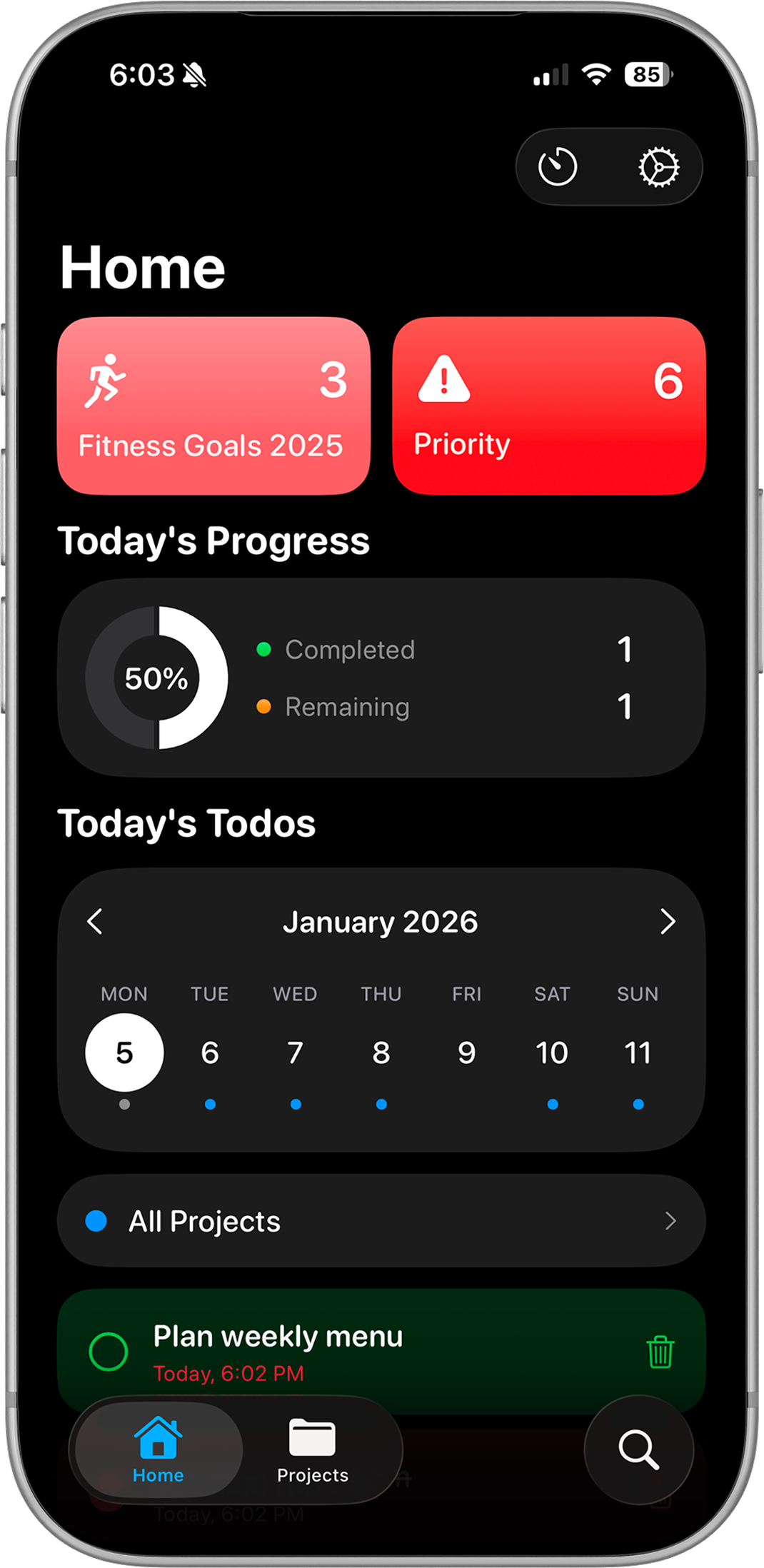Viewport: 764px width, 1568px height.
Task: Tap the Completed green indicator dot
Action: point(265,649)
